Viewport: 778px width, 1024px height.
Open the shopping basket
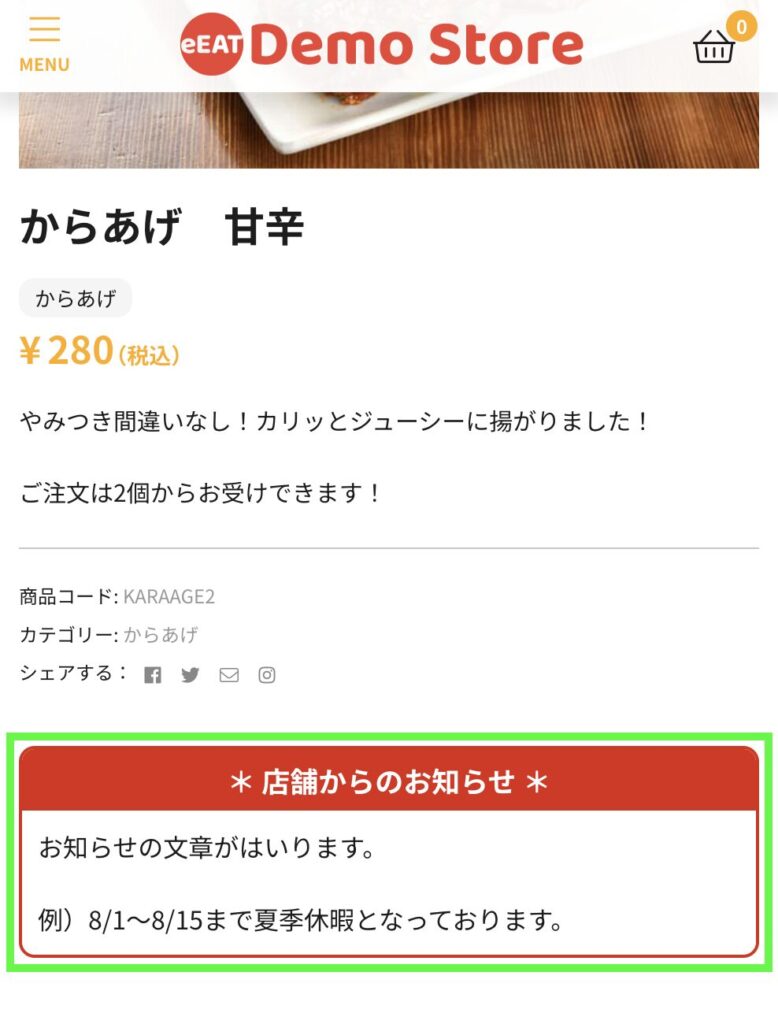(715, 45)
